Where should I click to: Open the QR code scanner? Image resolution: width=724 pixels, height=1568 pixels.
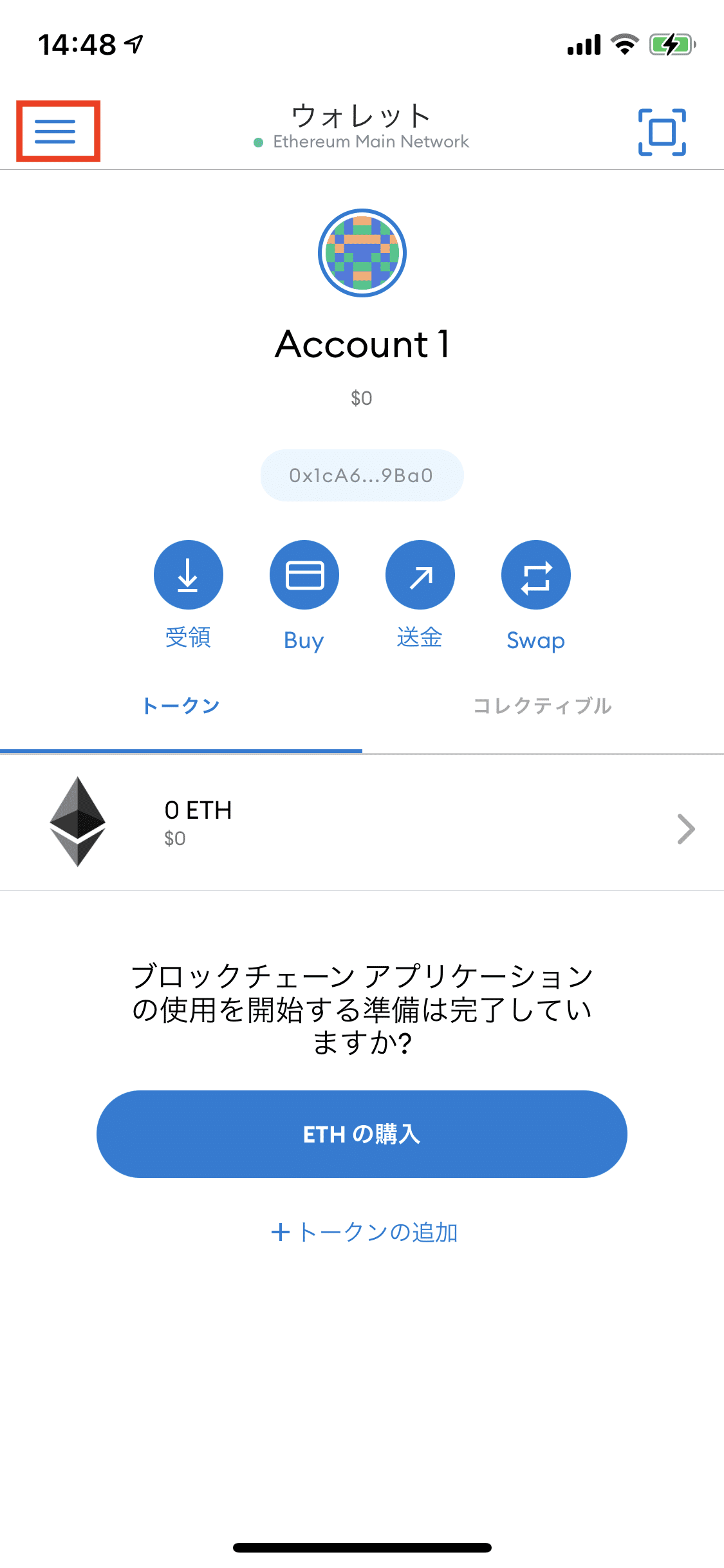pyautogui.click(x=662, y=132)
